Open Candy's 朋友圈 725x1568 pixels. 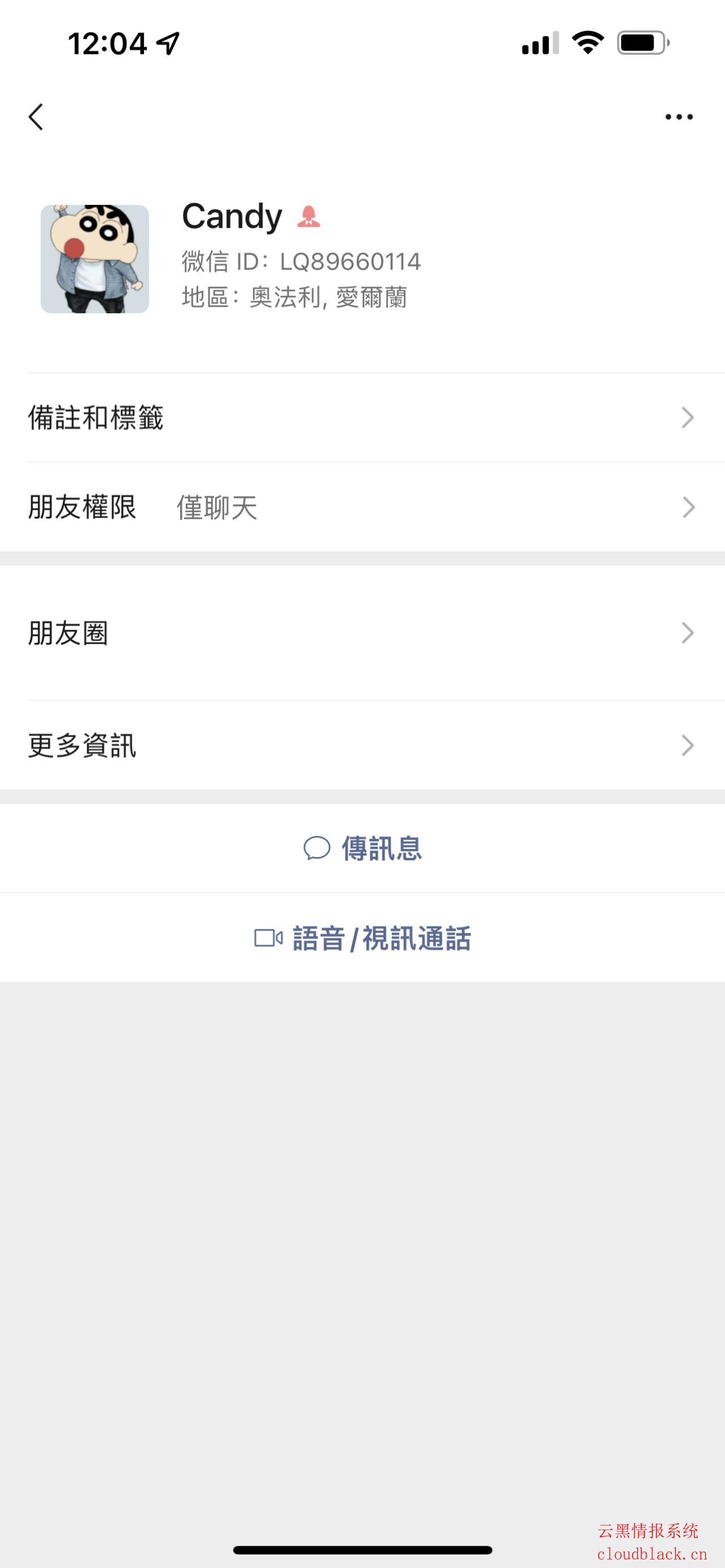point(362,633)
